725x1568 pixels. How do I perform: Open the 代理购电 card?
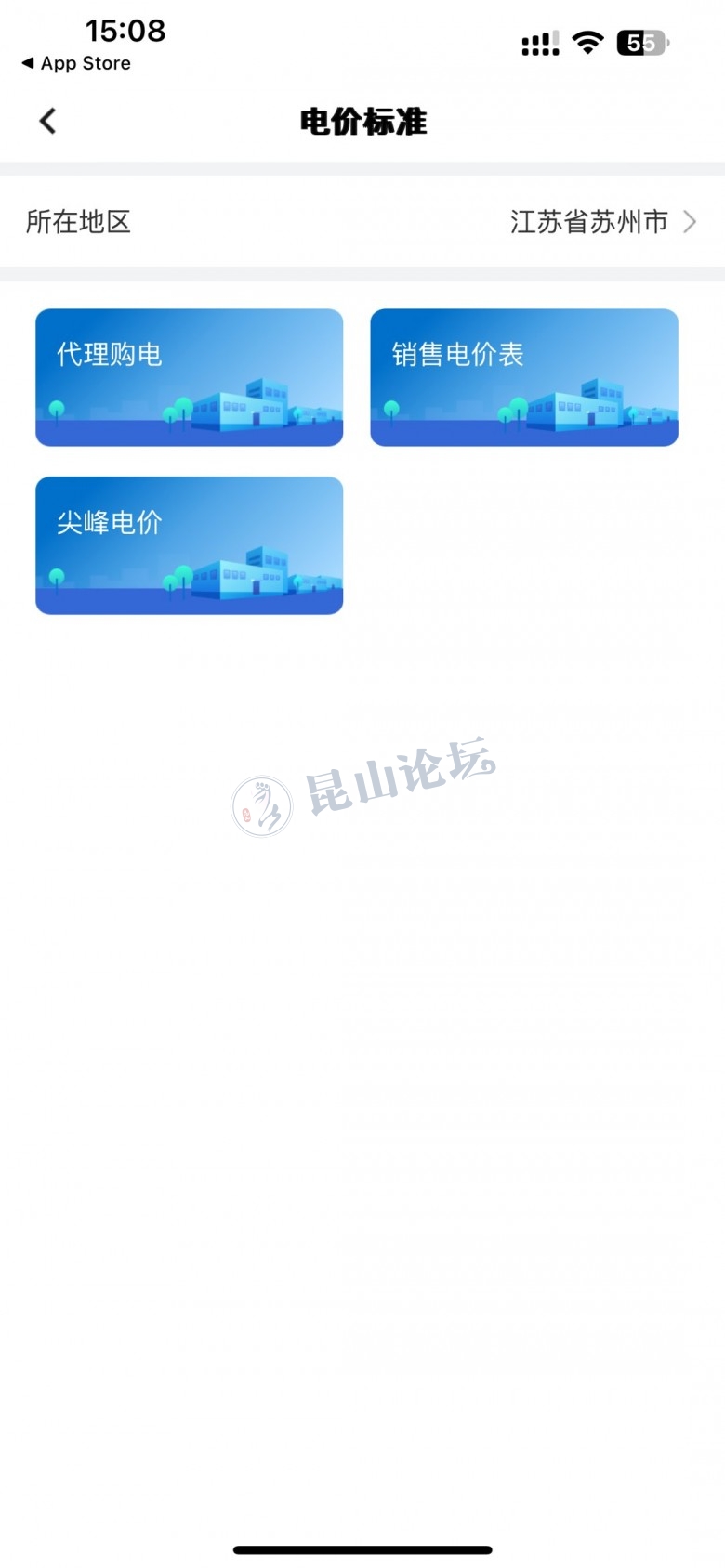190,377
